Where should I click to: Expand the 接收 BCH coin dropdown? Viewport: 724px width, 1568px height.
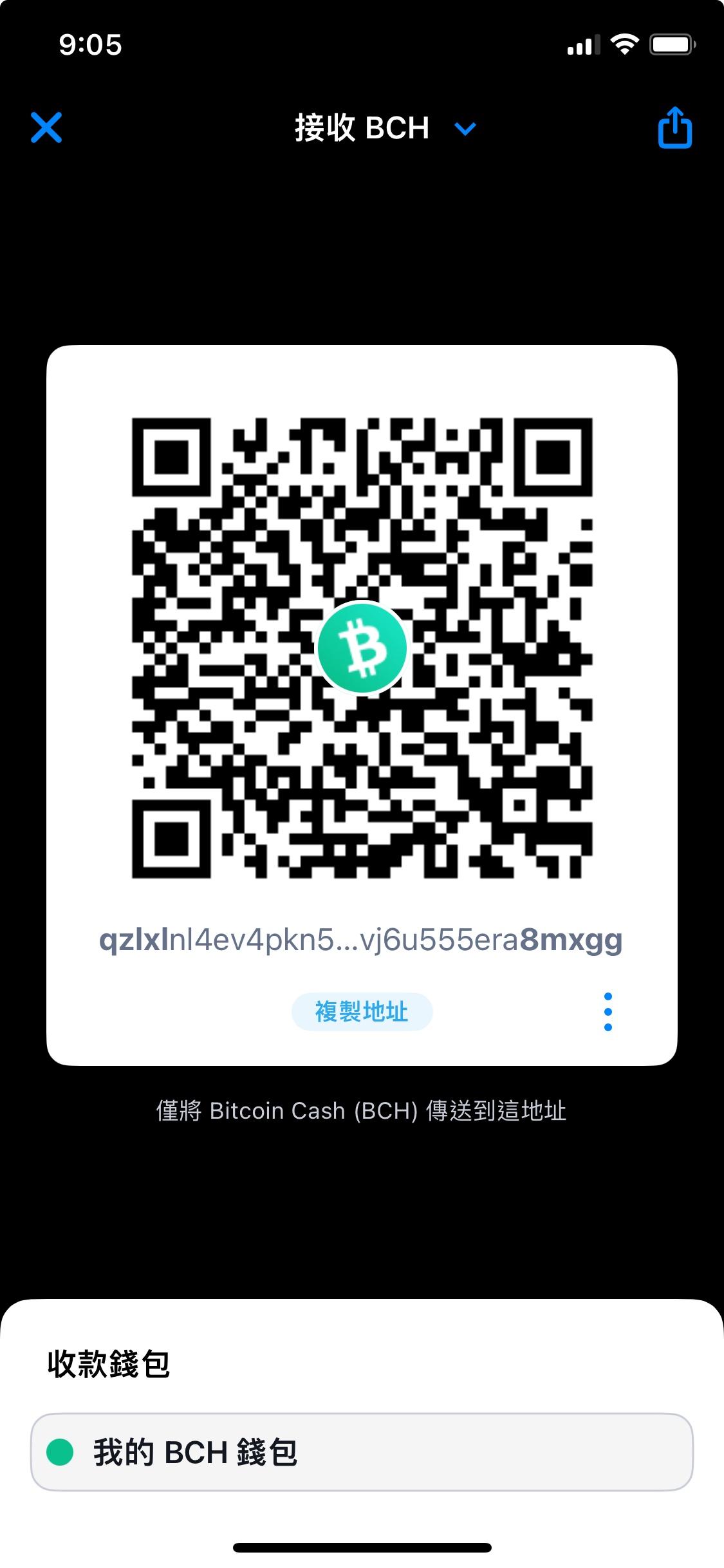click(x=464, y=129)
